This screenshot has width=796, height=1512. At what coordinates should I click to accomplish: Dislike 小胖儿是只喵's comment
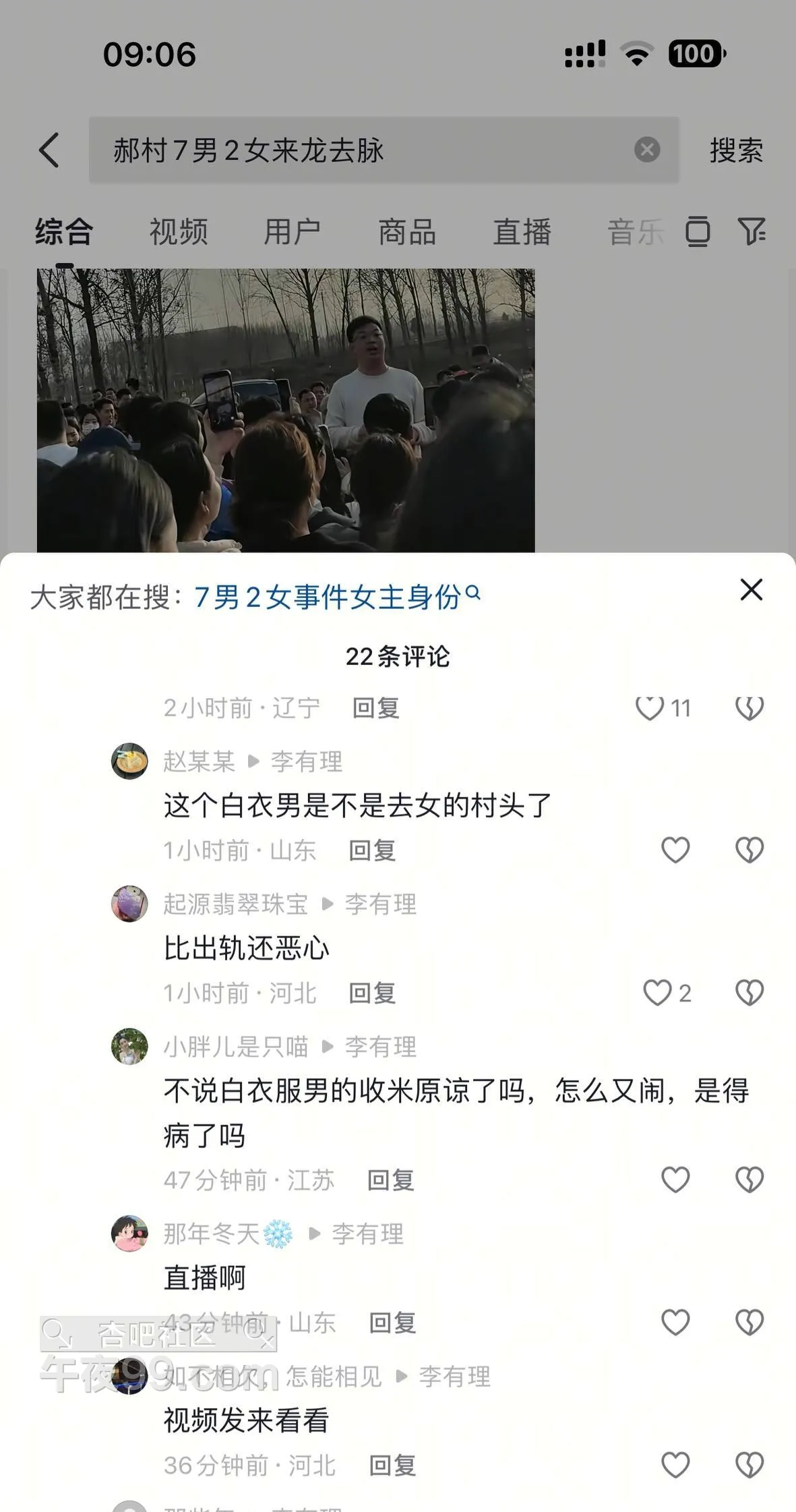[x=749, y=1180]
